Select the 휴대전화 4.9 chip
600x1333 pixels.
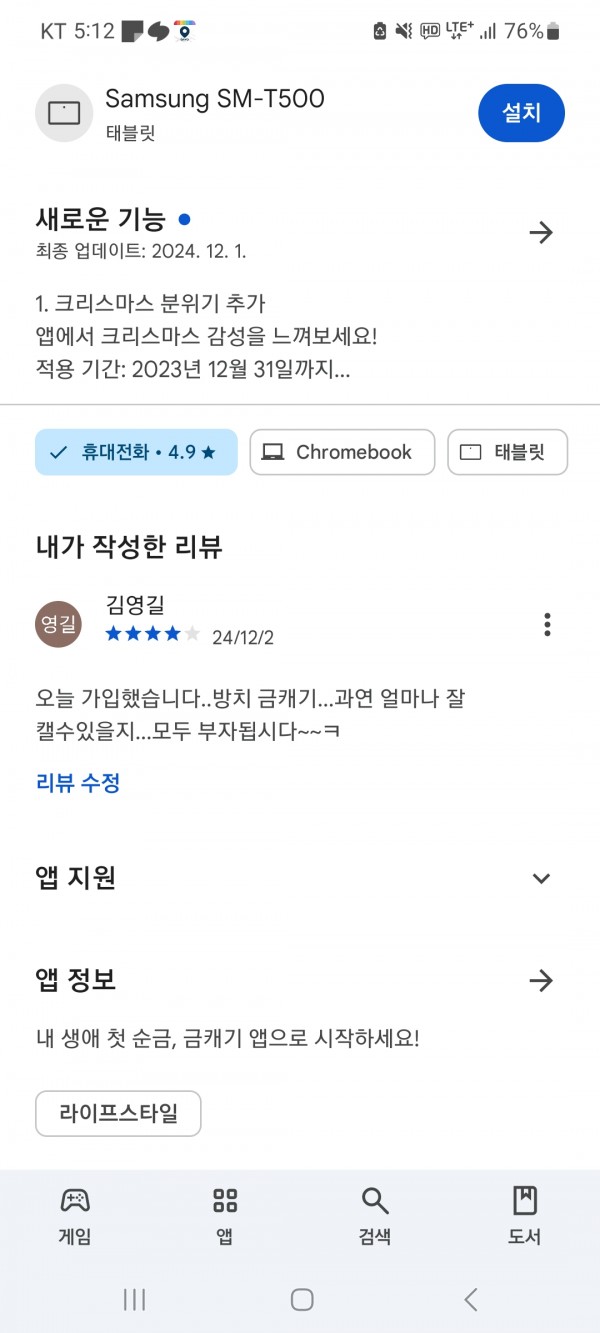(x=136, y=452)
